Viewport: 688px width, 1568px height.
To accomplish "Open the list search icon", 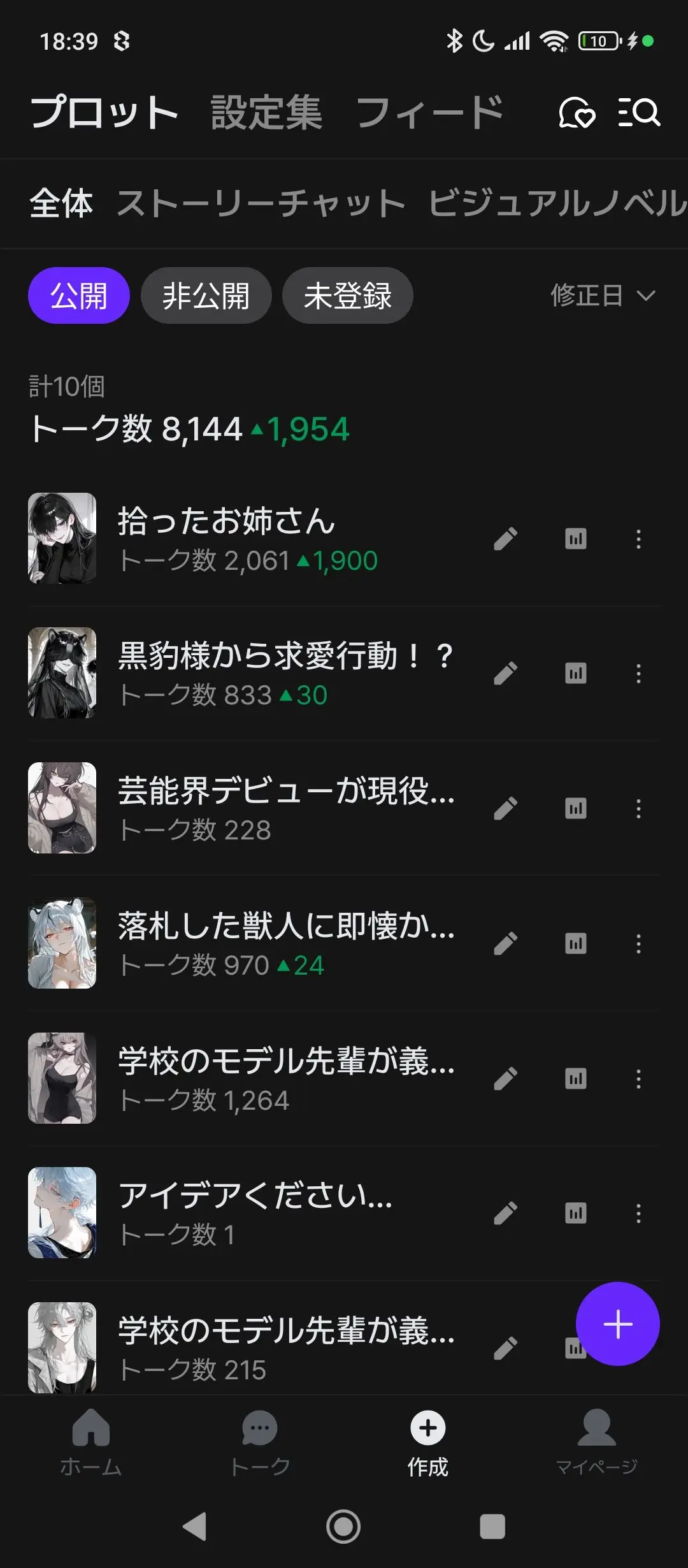I will coord(639,113).
